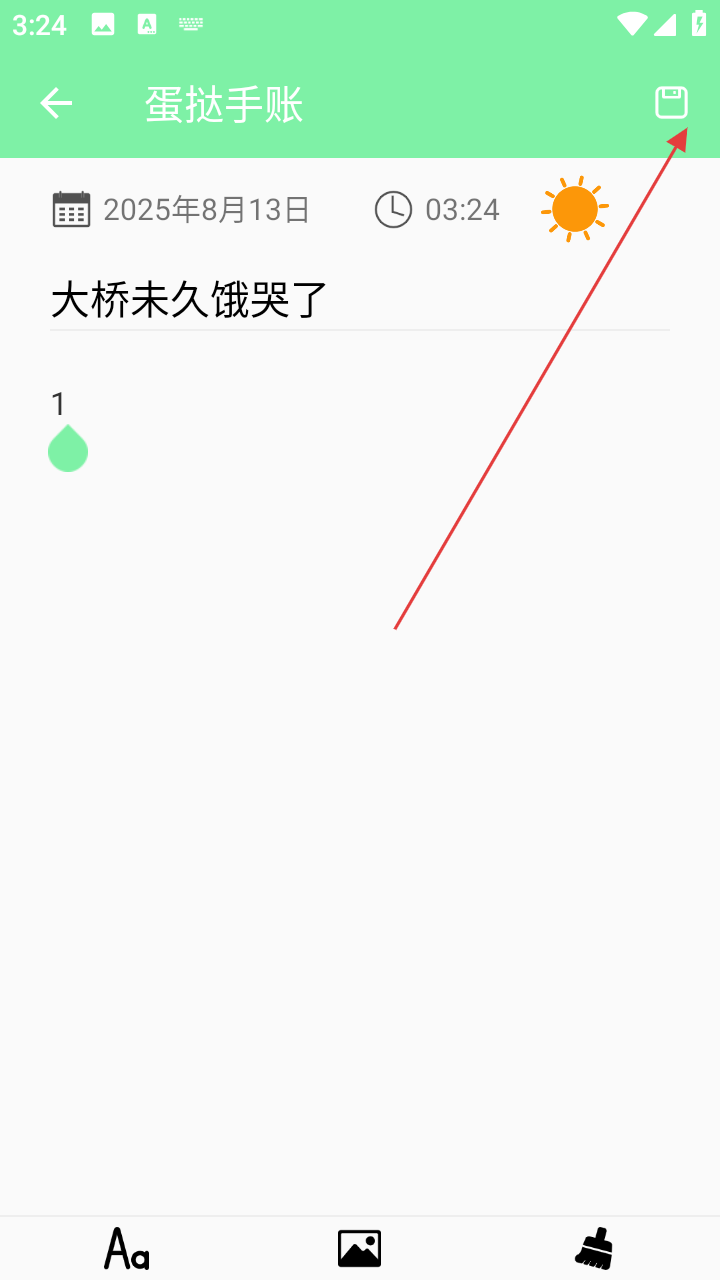Change the entry date 2025年8月13日

click(181, 210)
